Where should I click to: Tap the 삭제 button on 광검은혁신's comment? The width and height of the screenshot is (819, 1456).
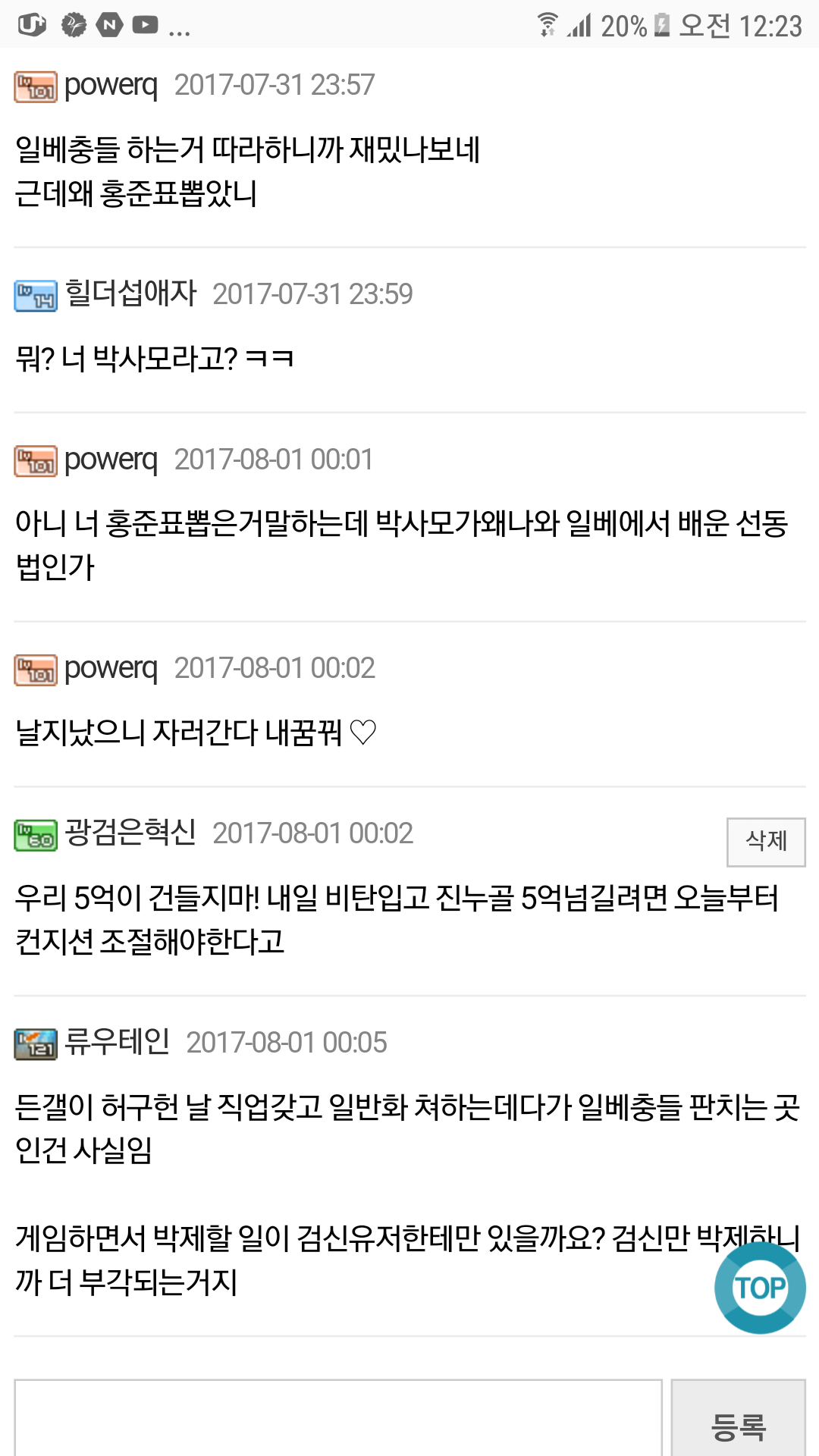pyautogui.click(x=766, y=842)
